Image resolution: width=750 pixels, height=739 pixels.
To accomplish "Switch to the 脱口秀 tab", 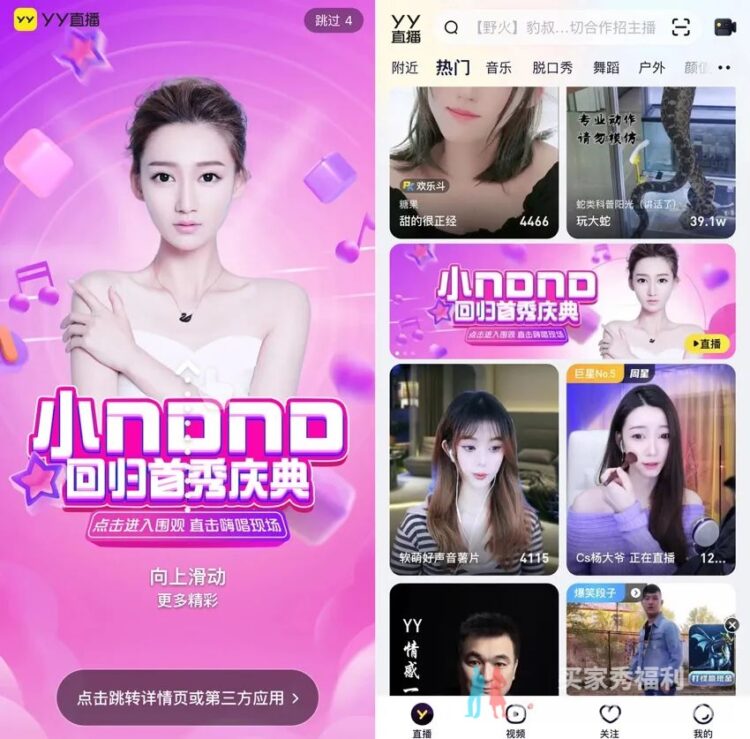I will pos(552,68).
